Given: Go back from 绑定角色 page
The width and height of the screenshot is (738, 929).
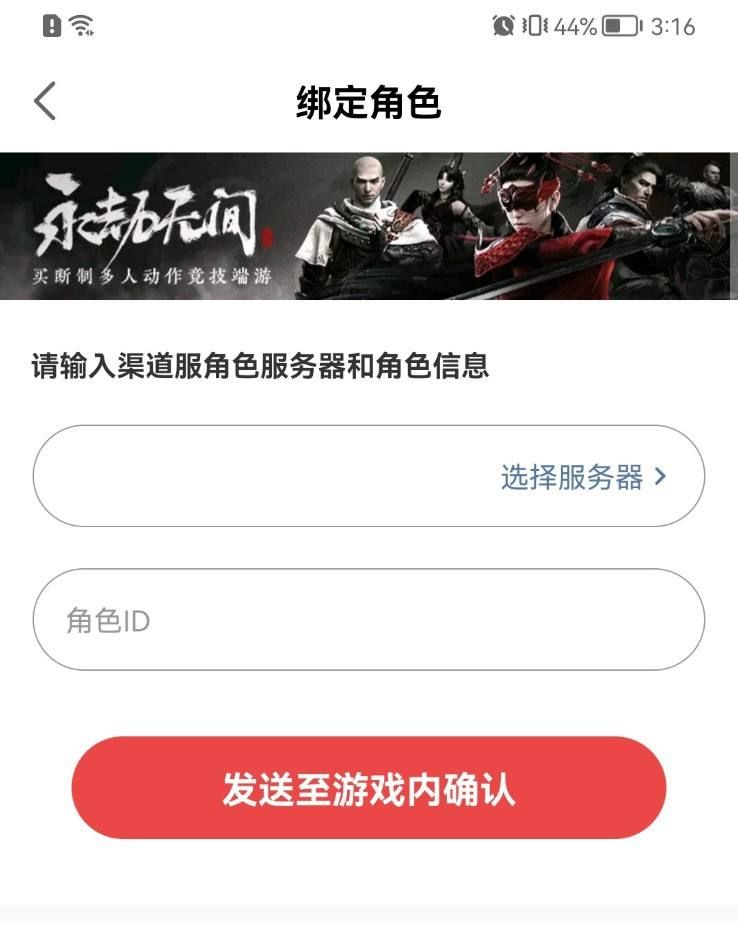Looking at the screenshot, I should (x=45, y=102).
